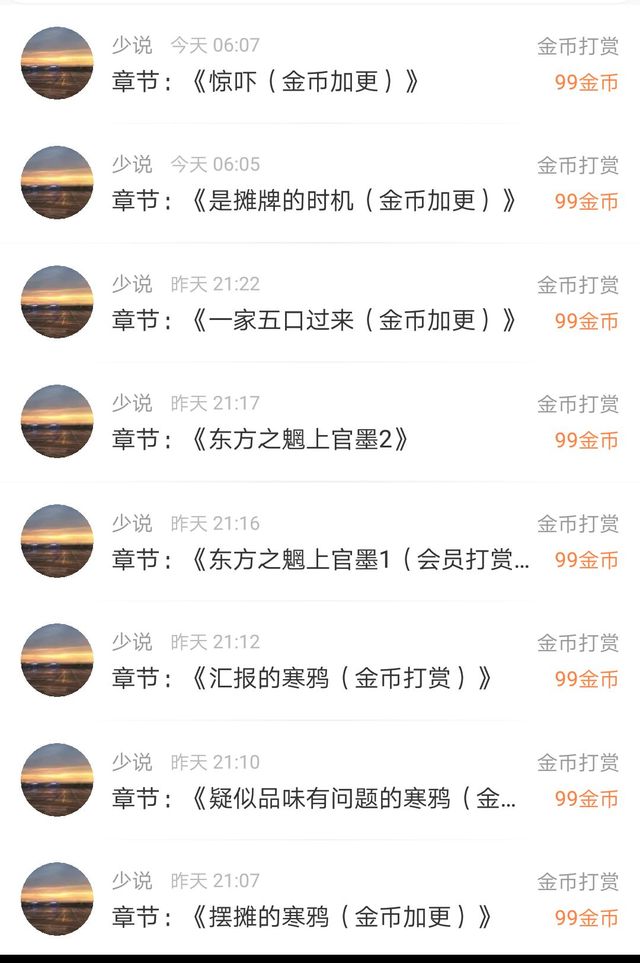640x963 pixels.
Task: Select the reward entry for《东方之魍上官墨2》
Action: 300,440
